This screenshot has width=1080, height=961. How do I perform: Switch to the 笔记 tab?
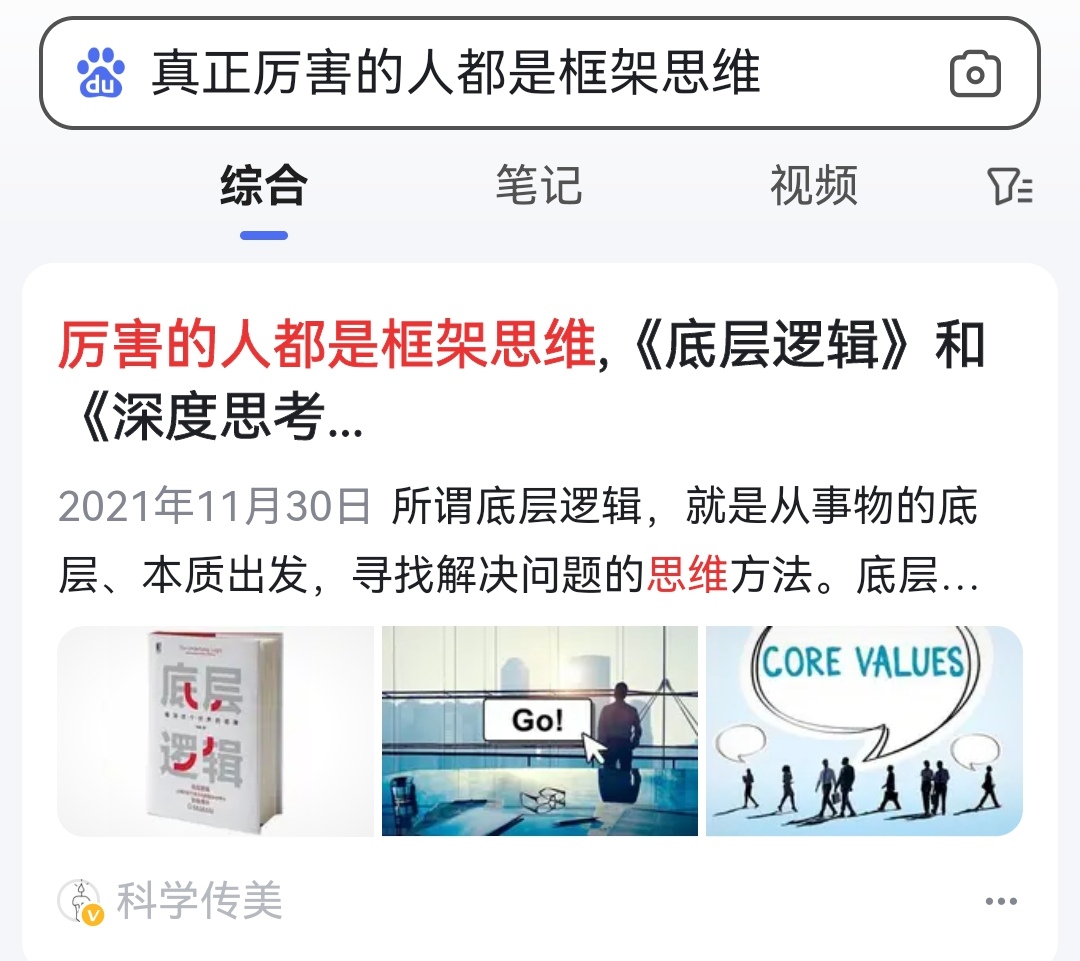[x=538, y=186]
